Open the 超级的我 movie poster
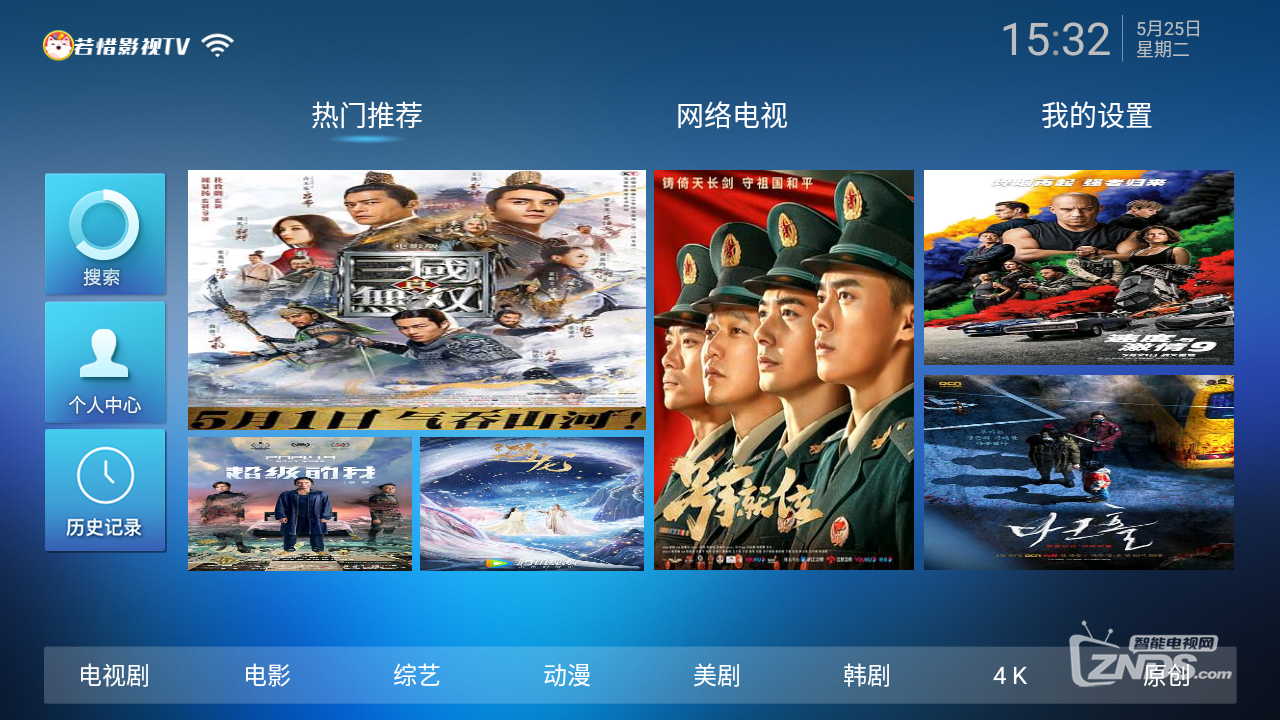 [300, 504]
